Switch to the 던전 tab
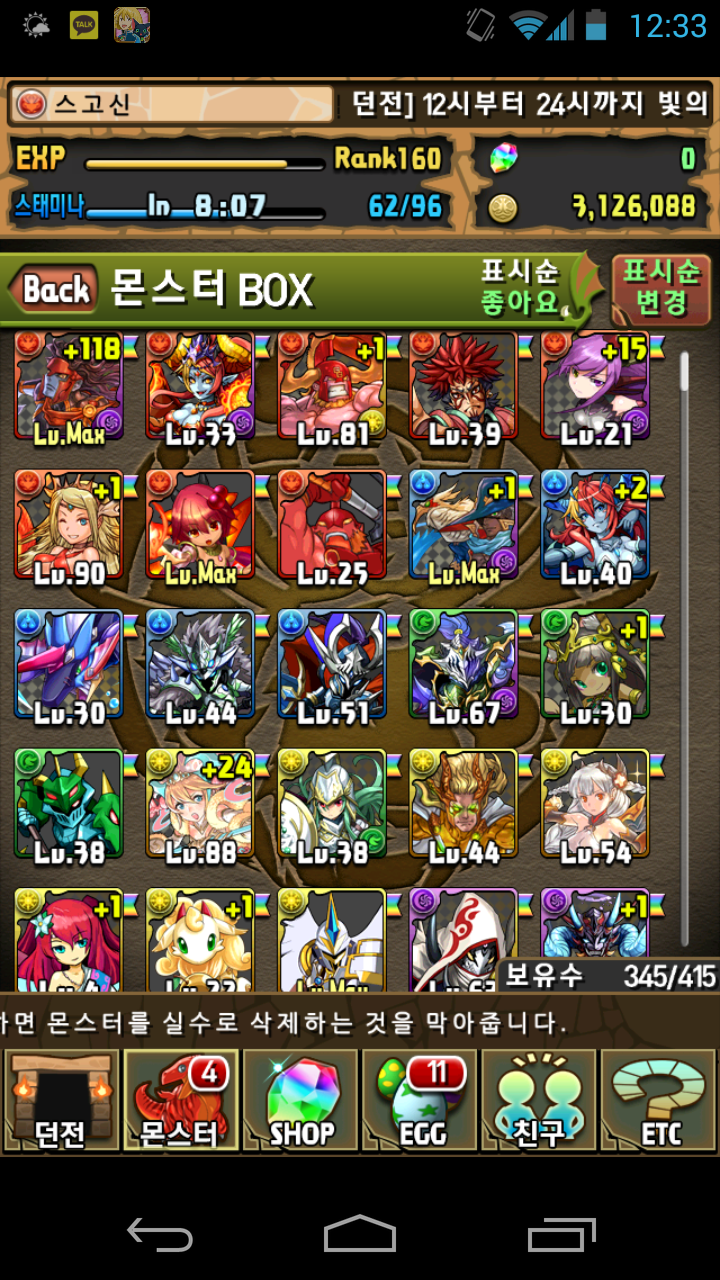This screenshot has height=1280, width=720. click(x=60, y=1100)
